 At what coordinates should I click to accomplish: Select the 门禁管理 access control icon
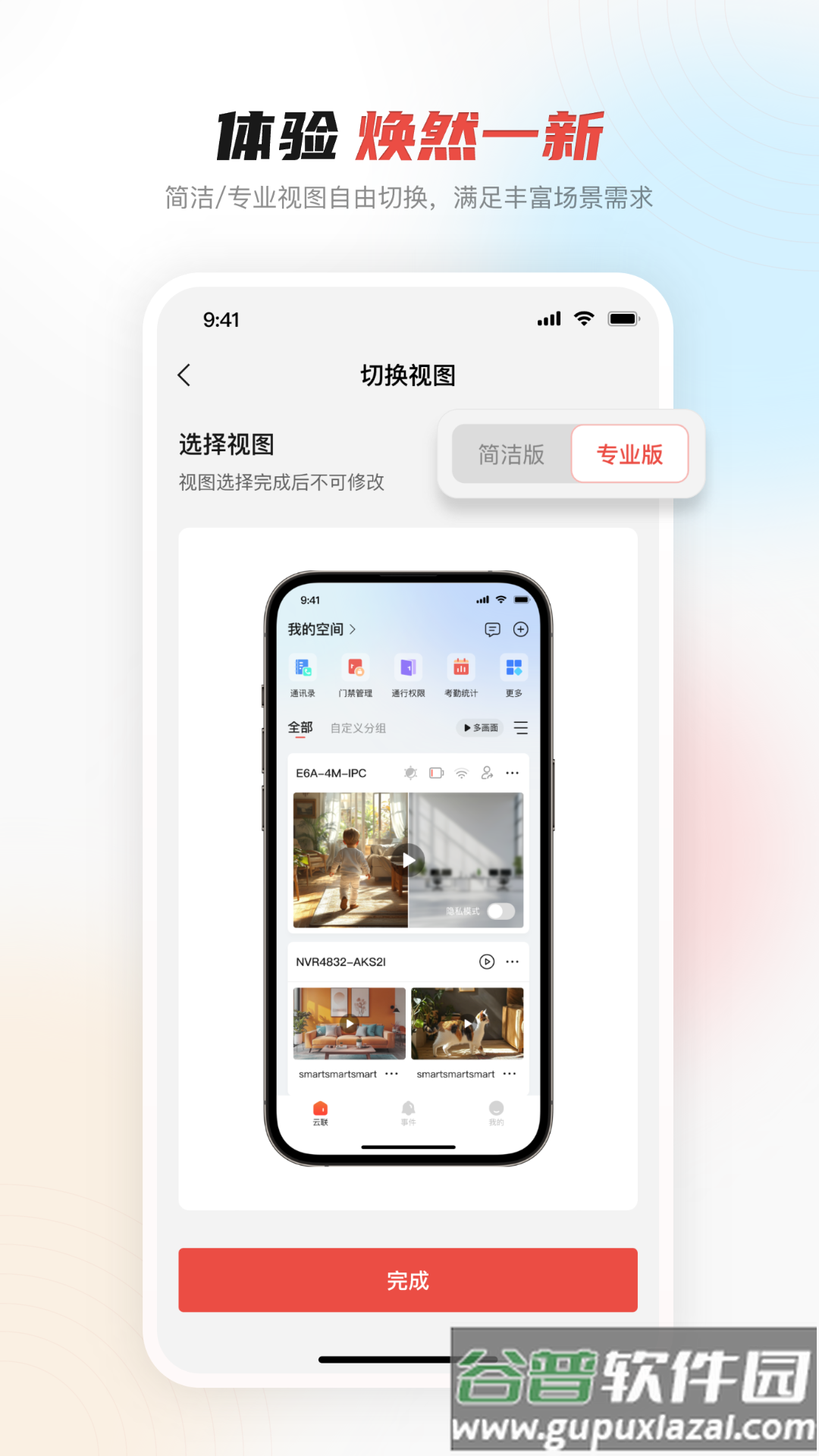(x=355, y=667)
